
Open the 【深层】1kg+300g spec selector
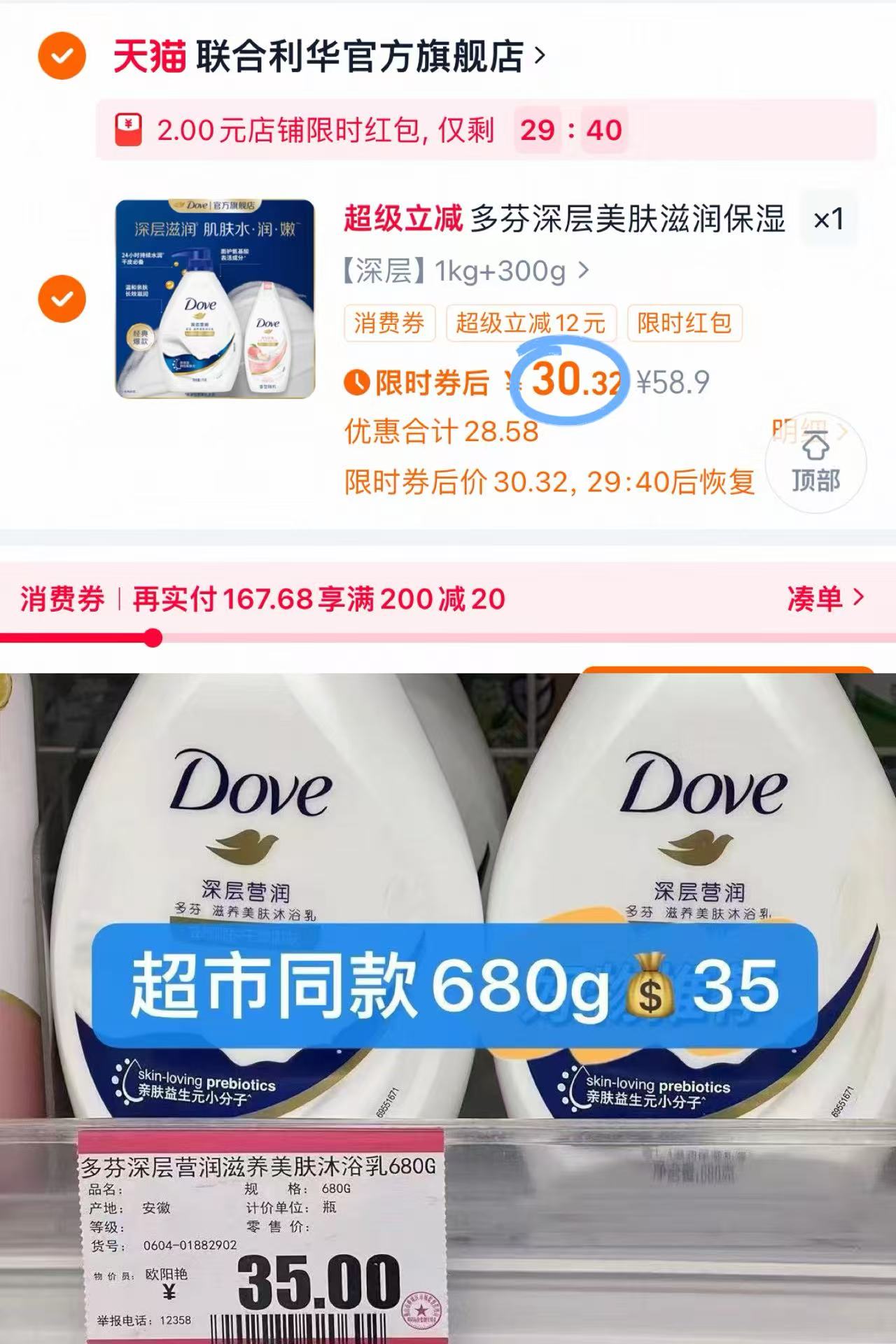tap(462, 273)
